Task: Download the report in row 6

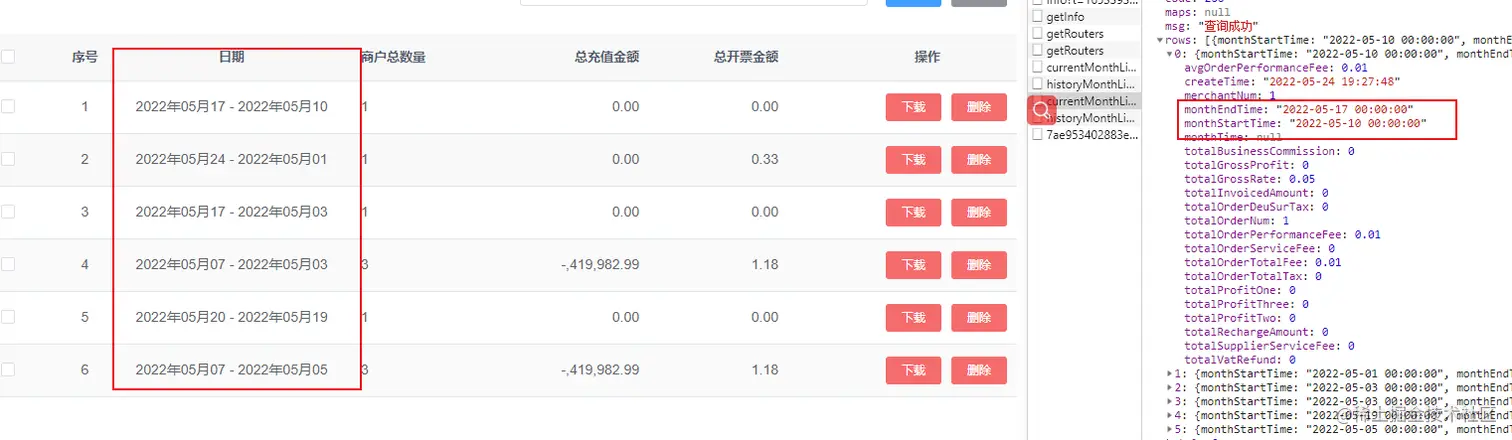Action: coord(912,370)
